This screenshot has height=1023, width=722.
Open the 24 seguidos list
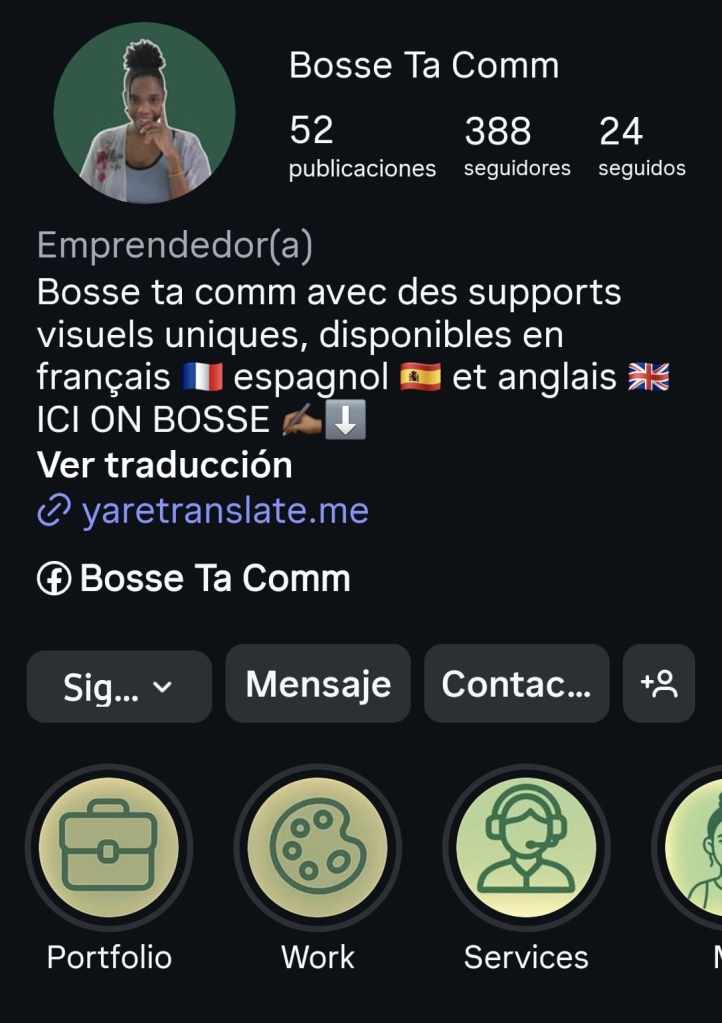tap(641, 145)
